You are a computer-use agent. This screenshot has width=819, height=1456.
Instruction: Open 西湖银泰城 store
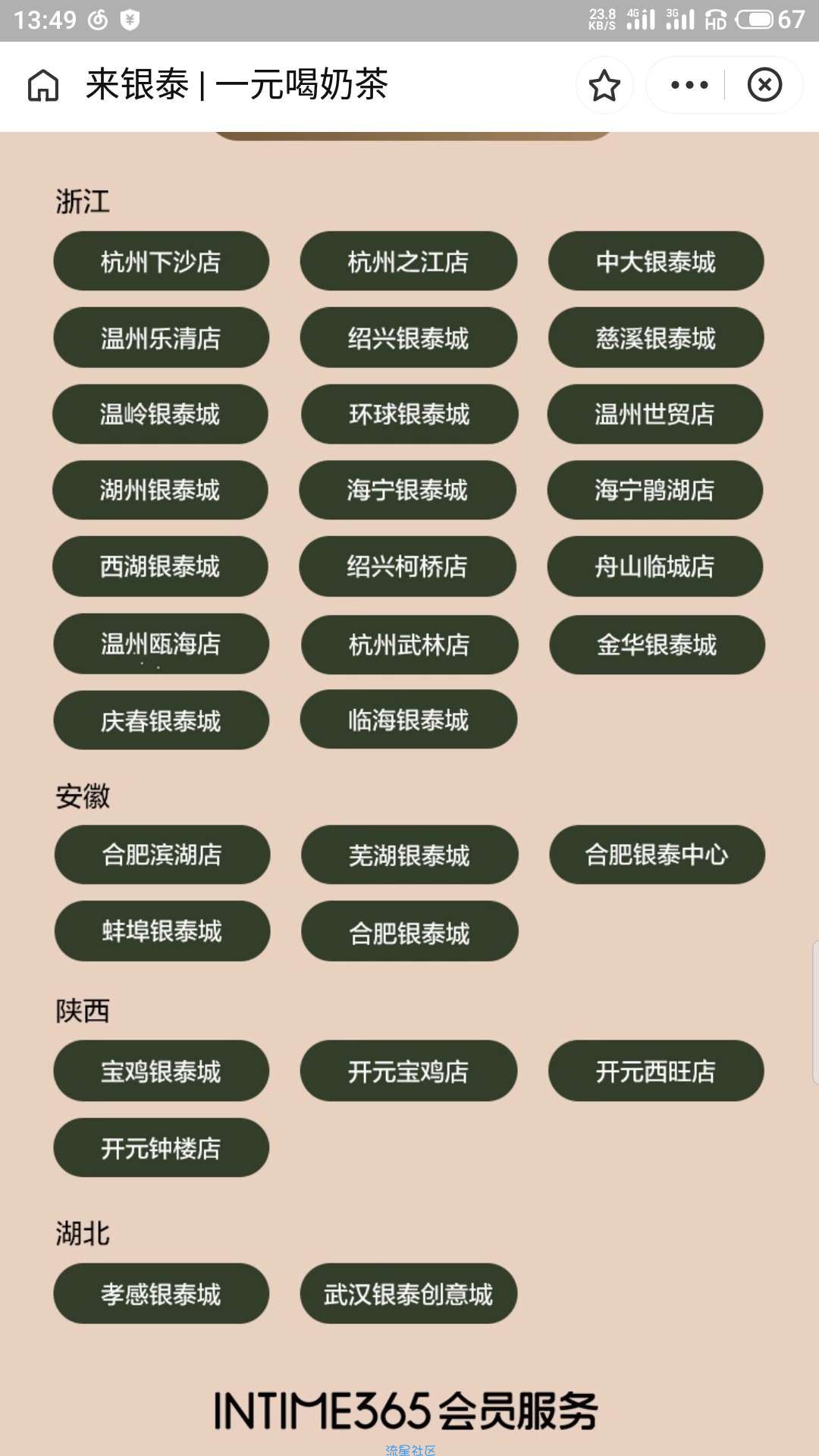coord(160,566)
